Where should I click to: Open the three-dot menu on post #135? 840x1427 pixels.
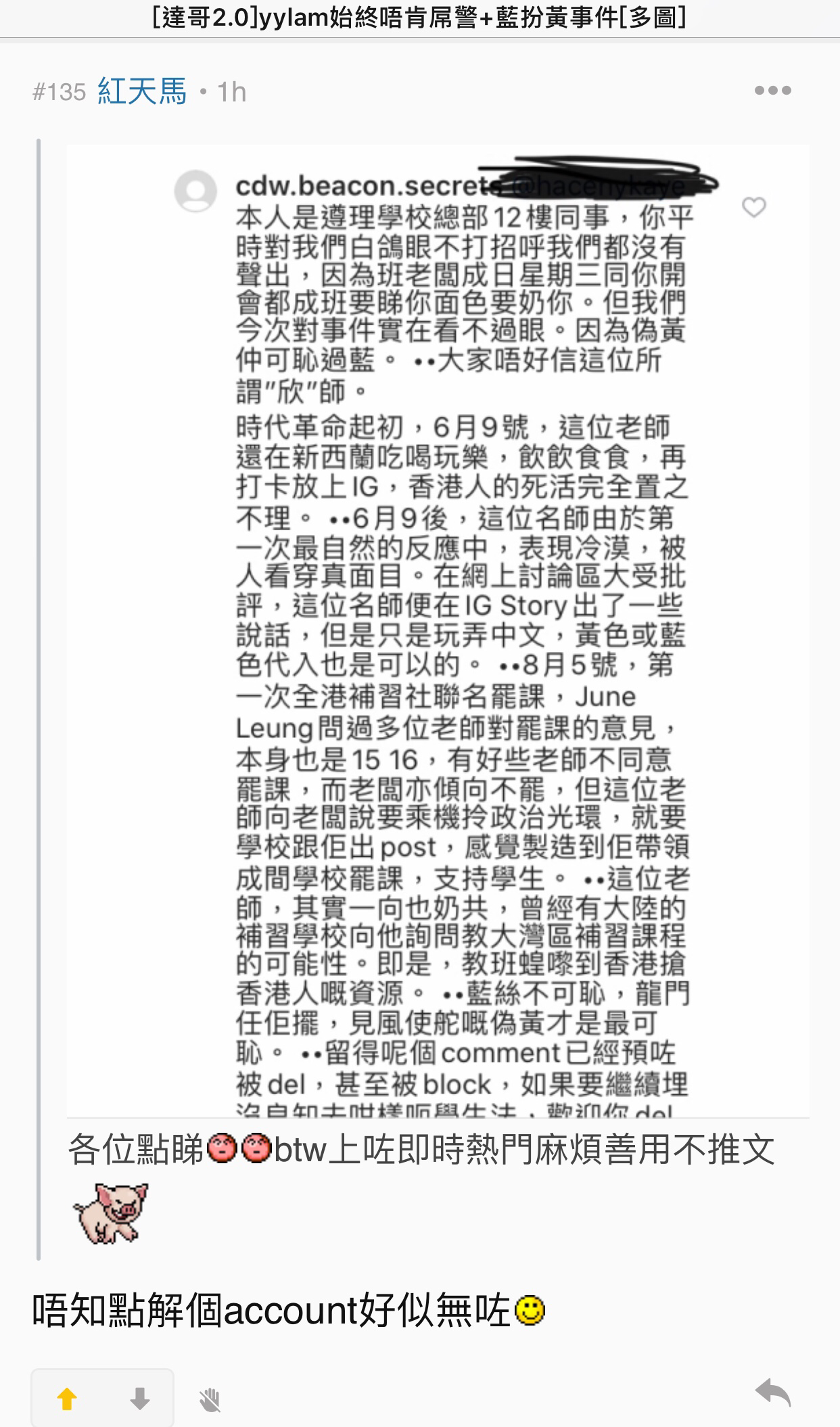(773, 91)
